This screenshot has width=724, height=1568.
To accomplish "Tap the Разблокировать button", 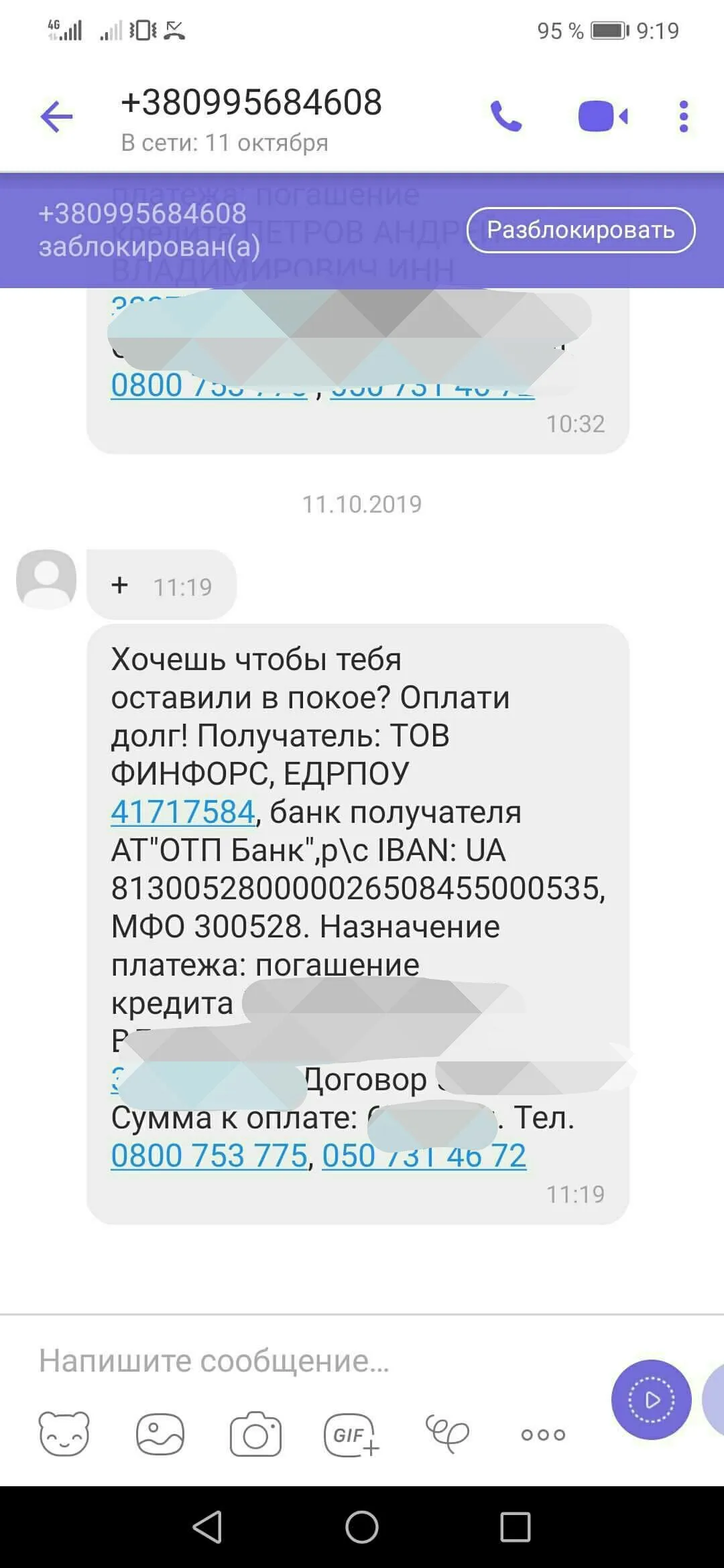I will (581, 230).
